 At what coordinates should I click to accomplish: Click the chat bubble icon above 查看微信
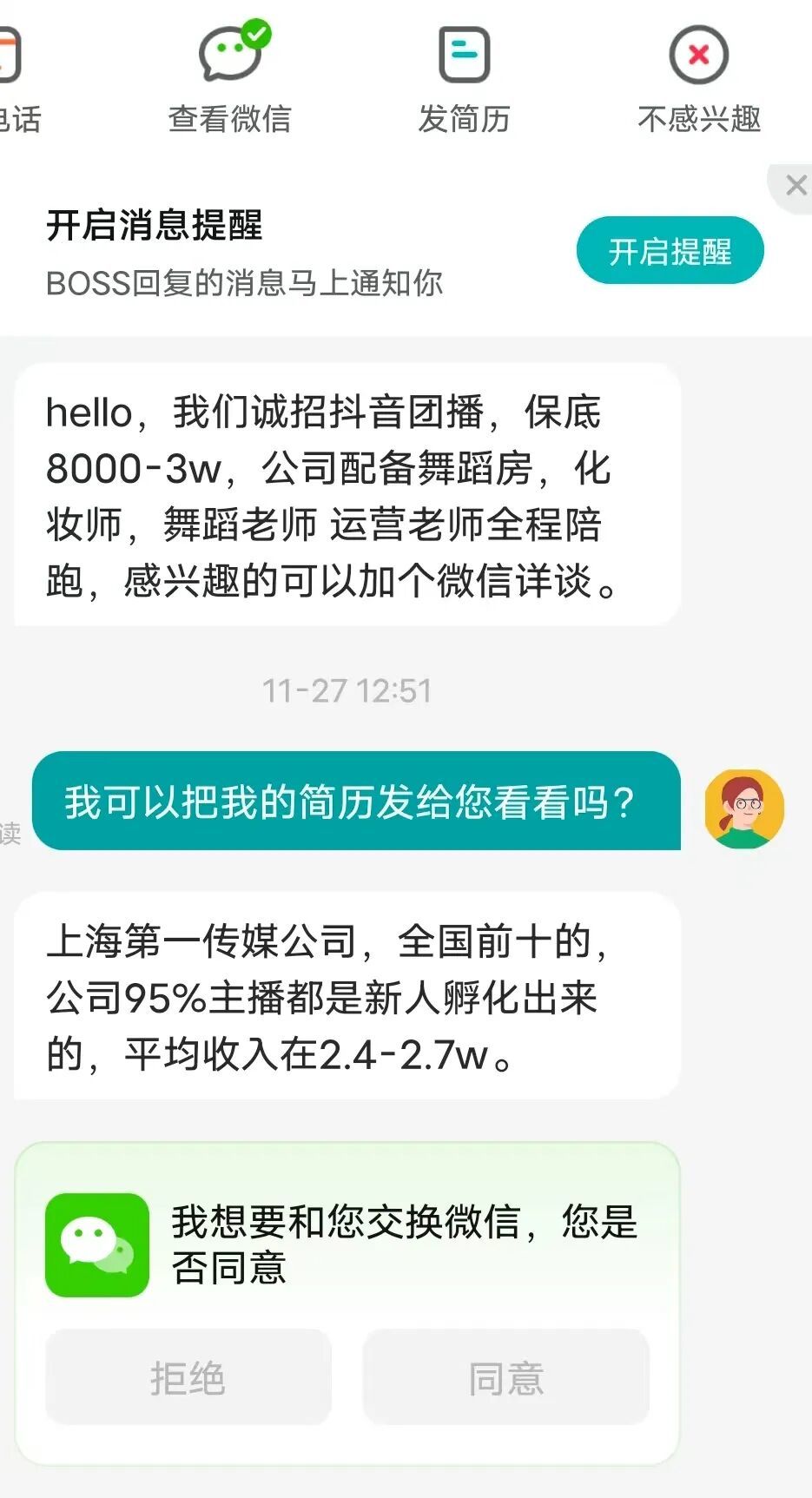point(228,52)
